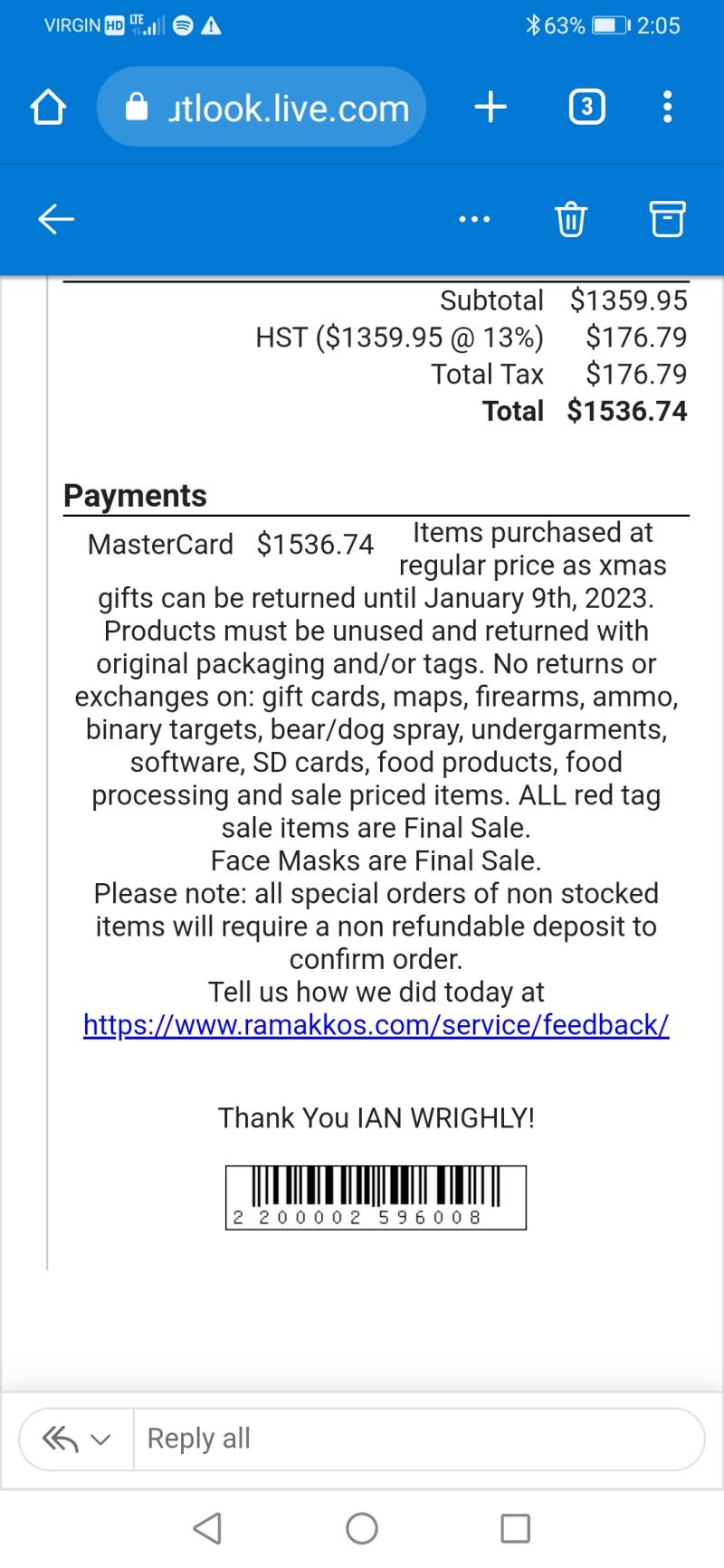
Task: Go to the browser home page
Action: click(x=48, y=107)
